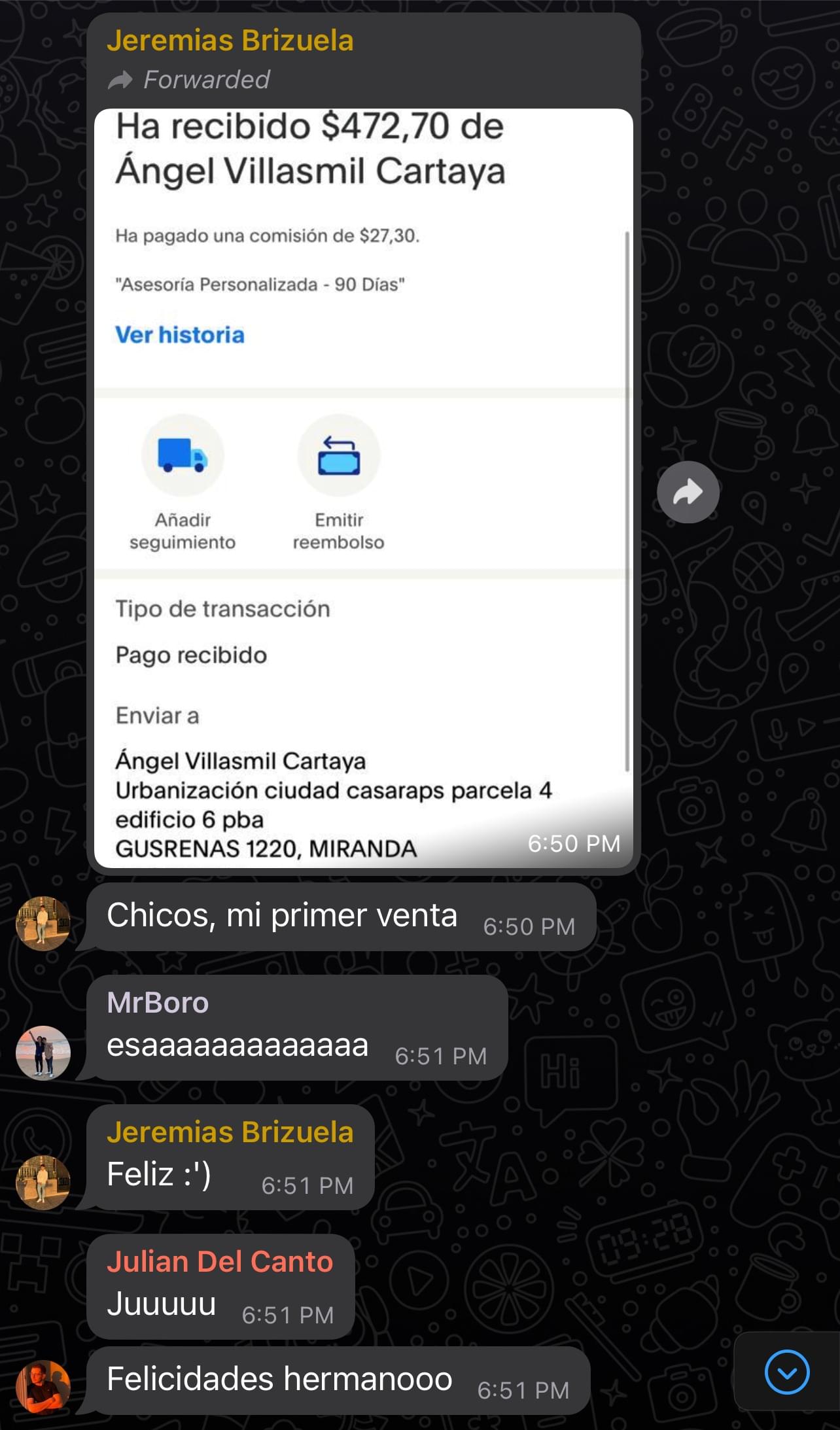840x1430 pixels.
Task: Tap the MrBoro sender name
Action: click(158, 1003)
